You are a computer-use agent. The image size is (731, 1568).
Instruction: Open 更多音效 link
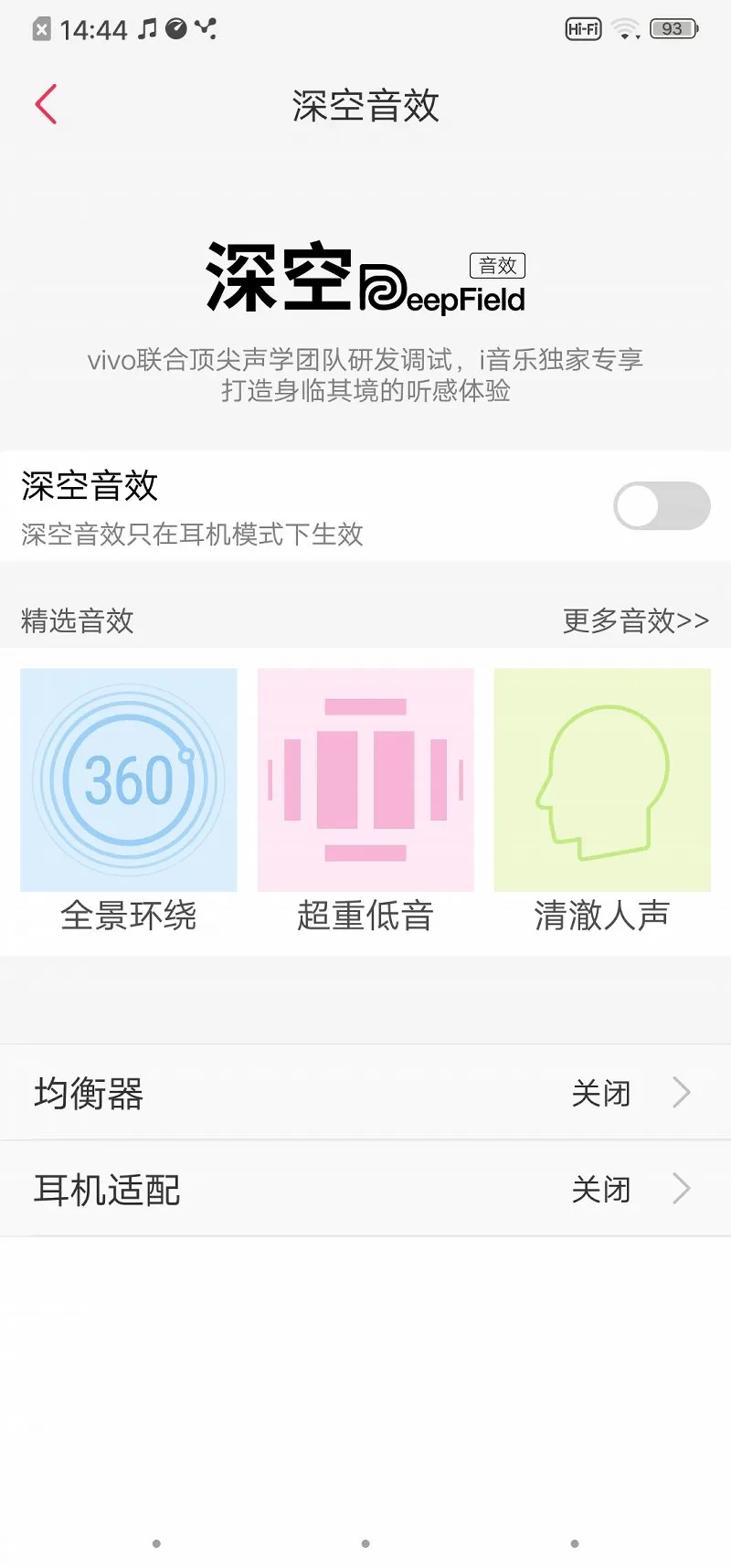click(x=636, y=621)
